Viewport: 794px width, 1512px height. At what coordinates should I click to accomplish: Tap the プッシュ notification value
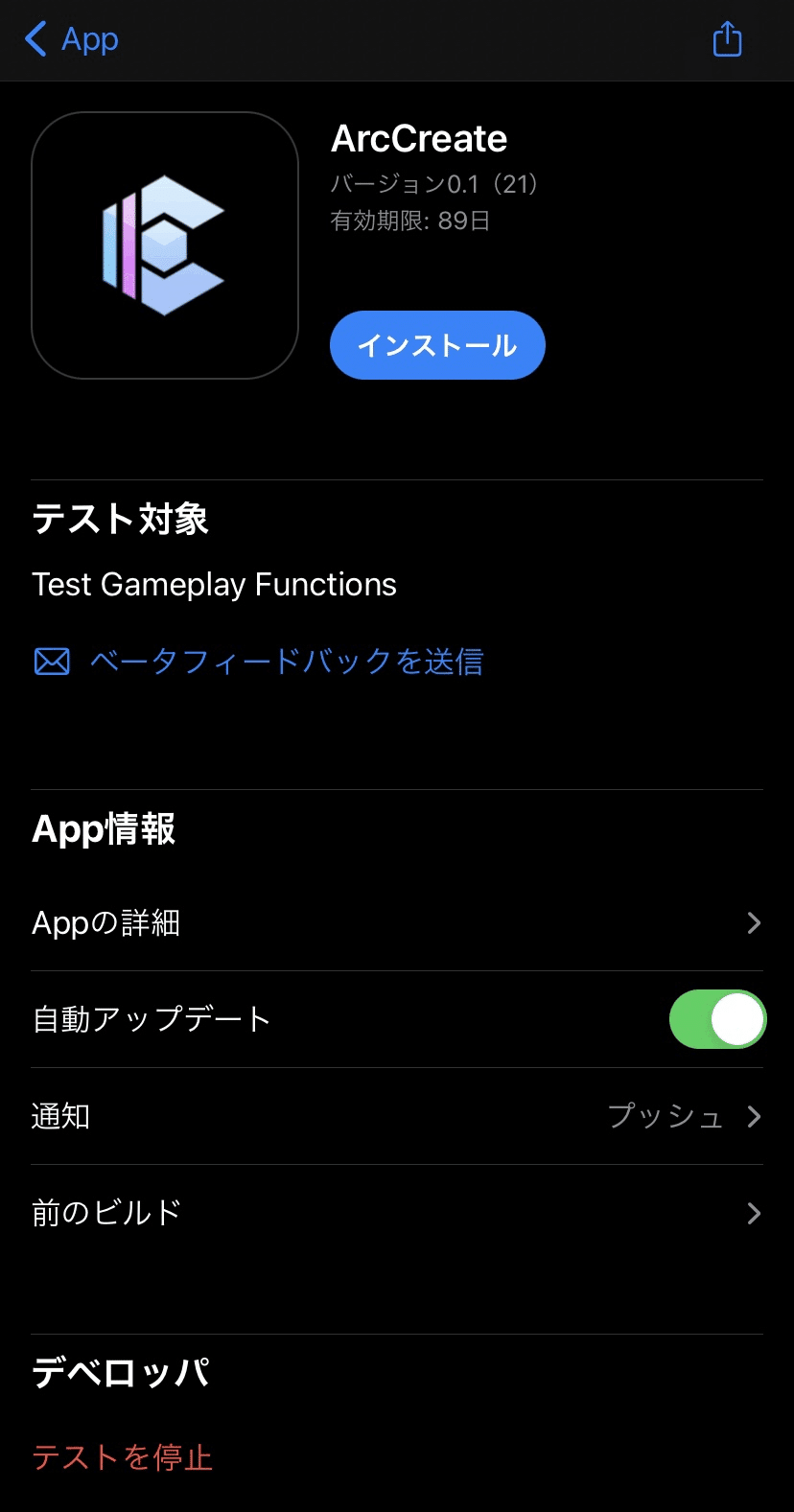tap(665, 1117)
